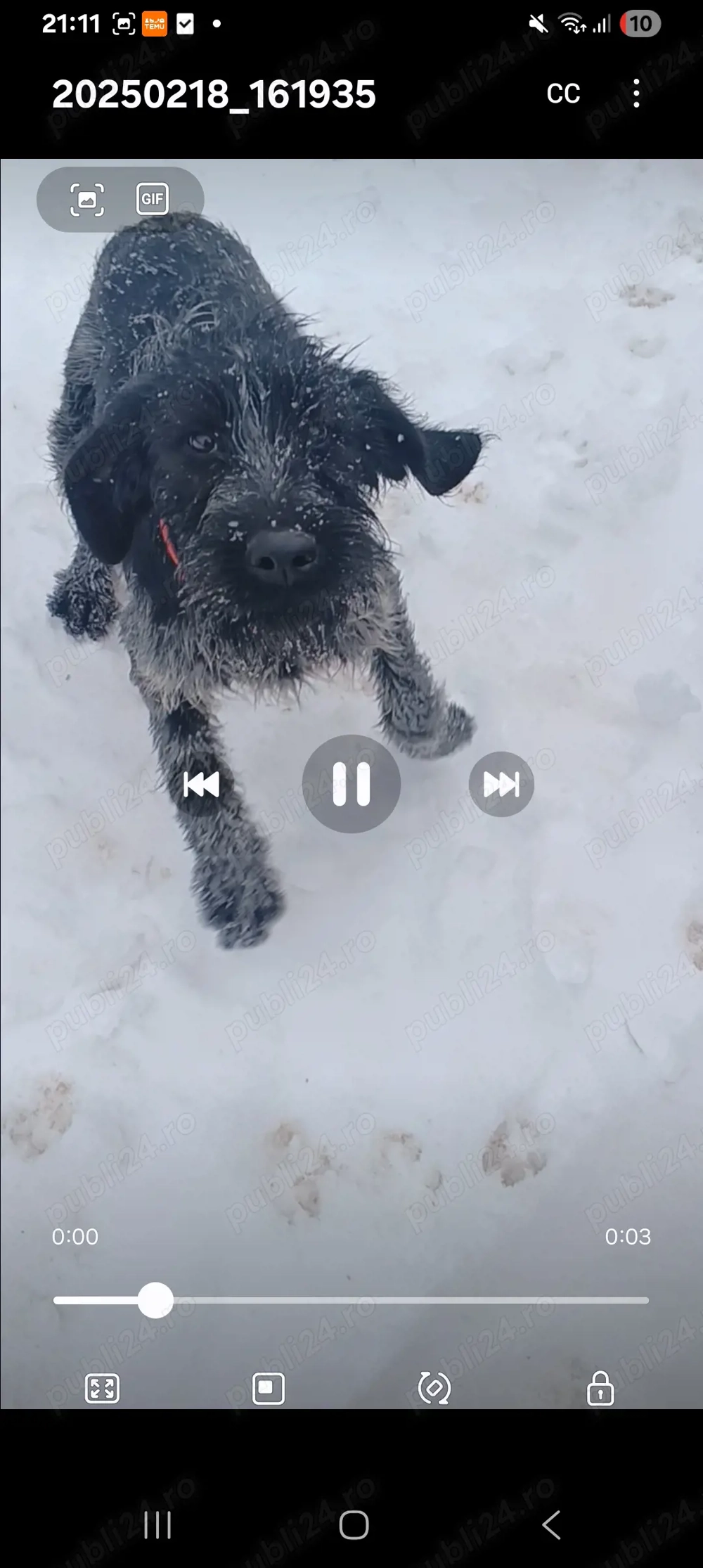Tap the video seek bar handle
Viewport: 703px width, 1568px height.
pos(155,1300)
